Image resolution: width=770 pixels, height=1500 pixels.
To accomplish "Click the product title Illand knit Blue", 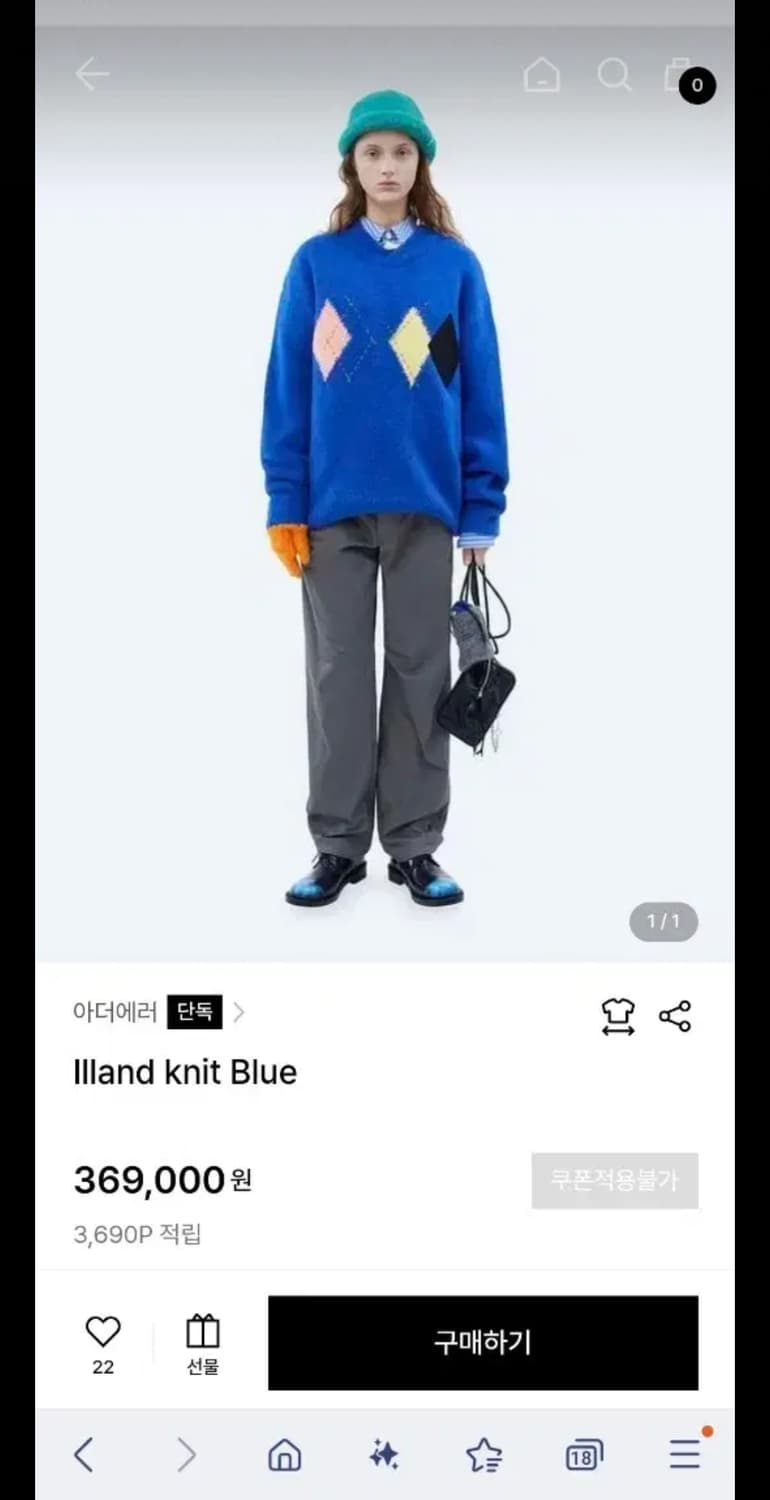I will pos(184,1072).
